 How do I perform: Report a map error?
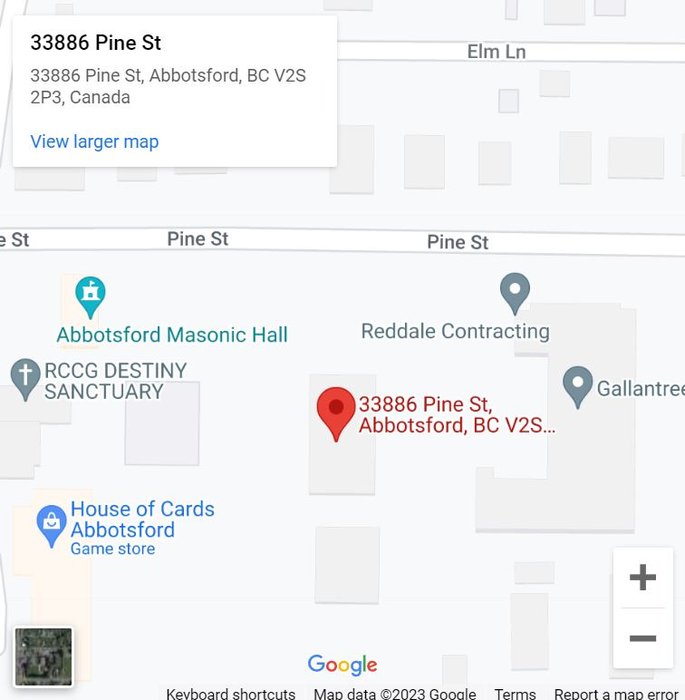point(616,693)
